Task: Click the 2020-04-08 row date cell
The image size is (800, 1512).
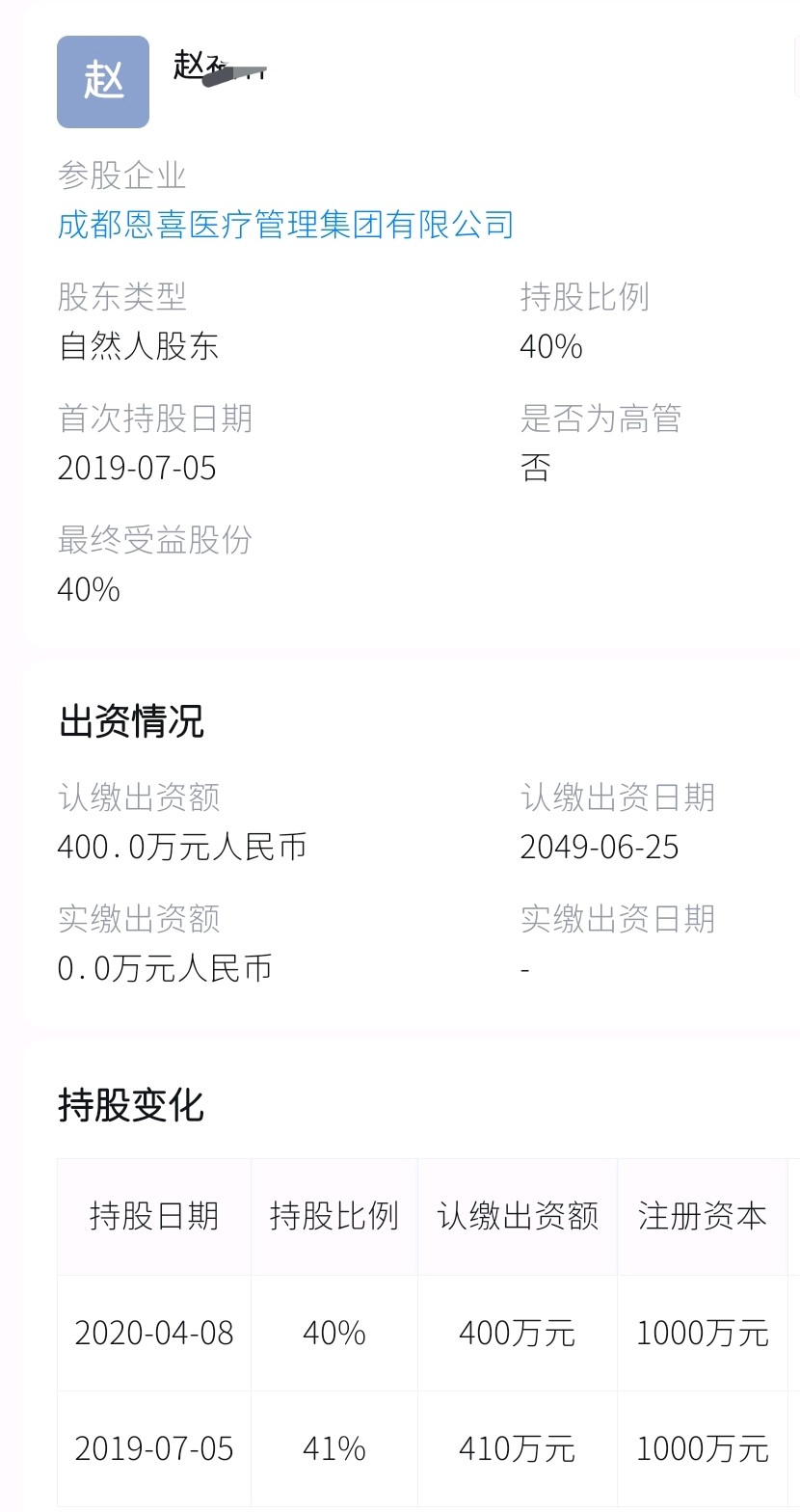Action: point(153,1333)
